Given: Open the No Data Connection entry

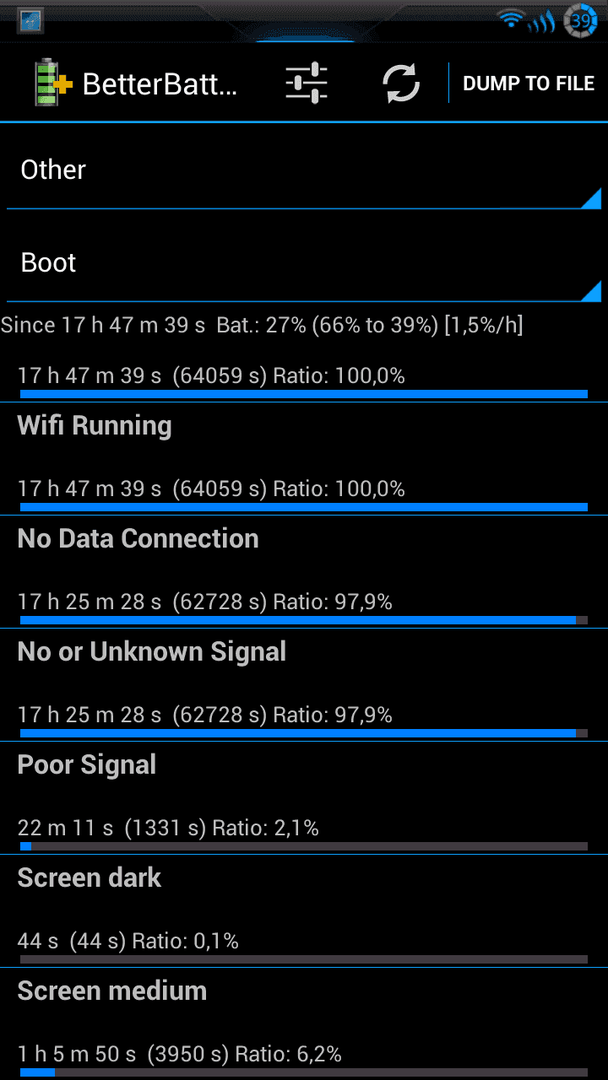Looking at the screenshot, I should (x=304, y=572).
